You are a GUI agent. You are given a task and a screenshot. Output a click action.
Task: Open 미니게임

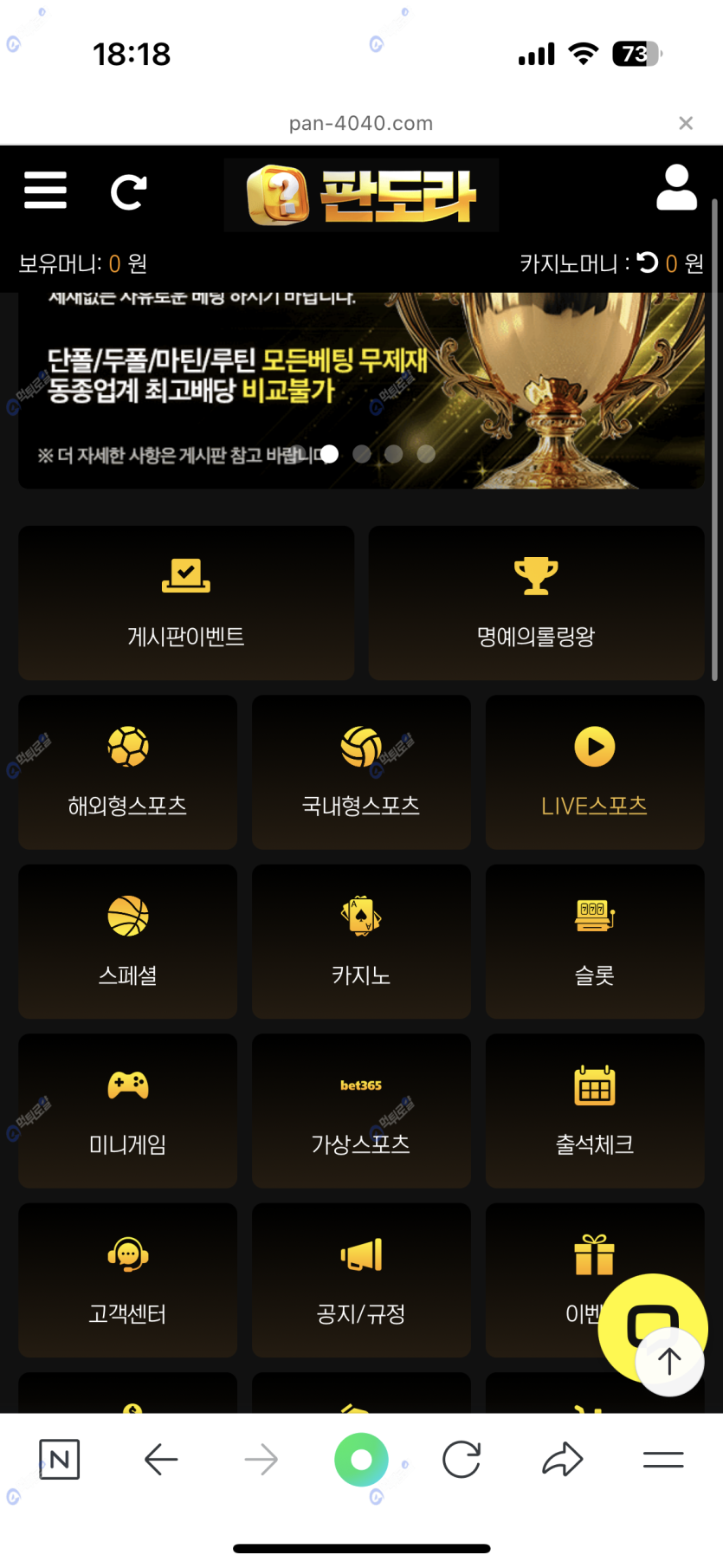[128, 1111]
